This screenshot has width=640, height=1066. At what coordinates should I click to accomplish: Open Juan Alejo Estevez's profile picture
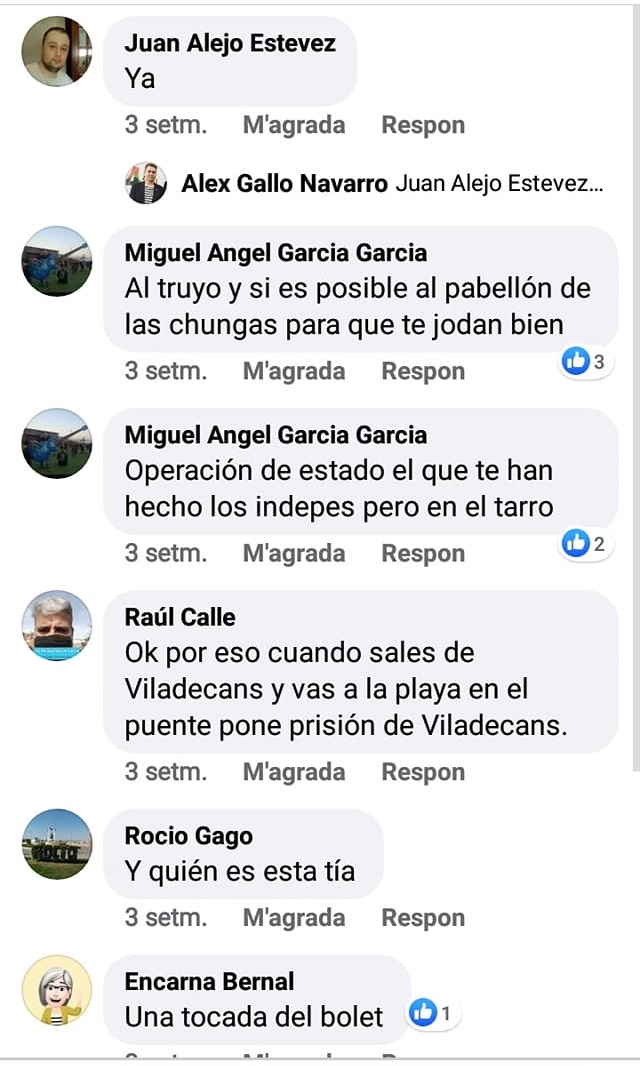click(56, 52)
